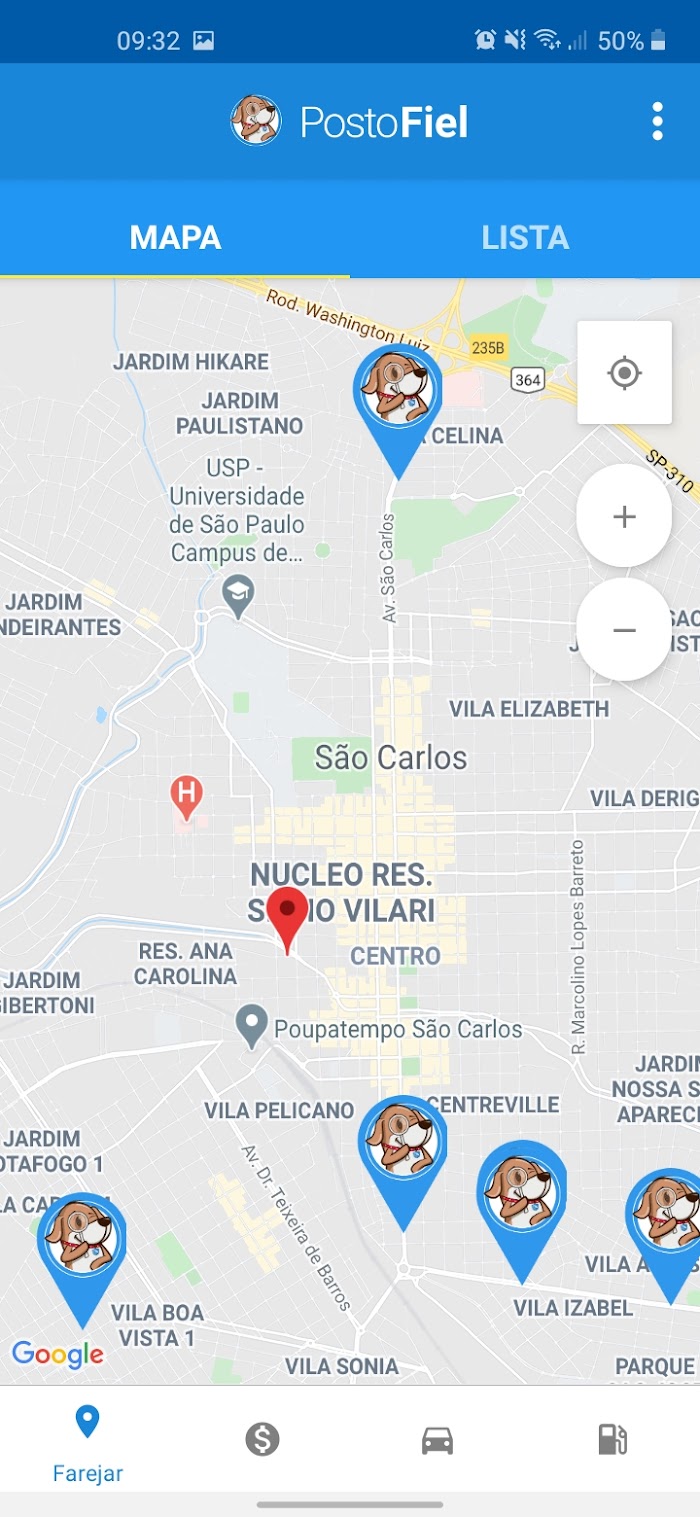This screenshot has width=700, height=1517.
Task: Open the fuel pump tab
Action: coord(612,1440)
